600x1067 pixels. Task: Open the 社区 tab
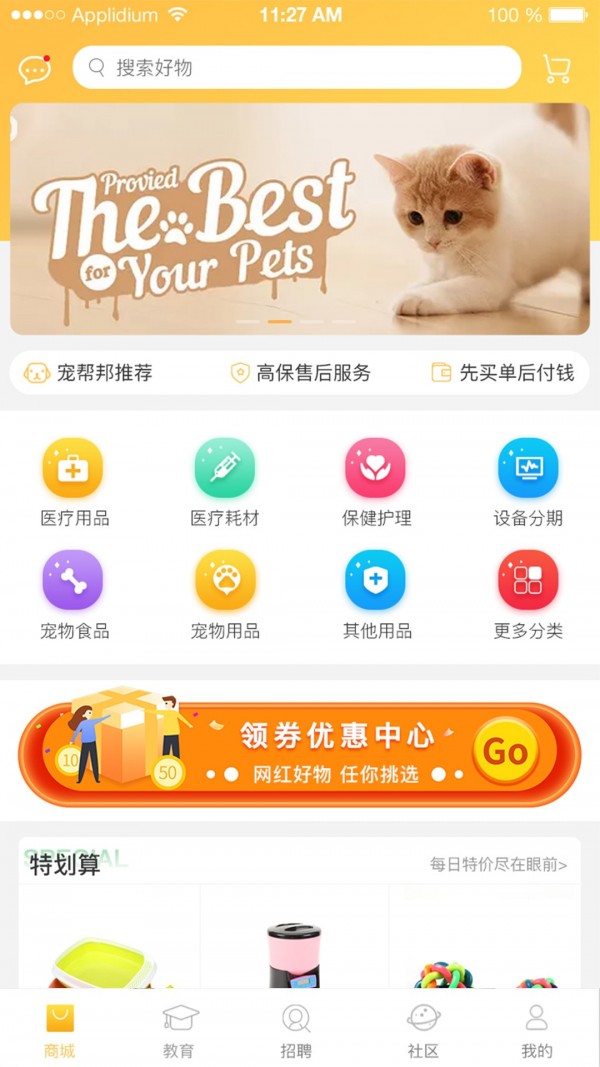pos(423,1030)
